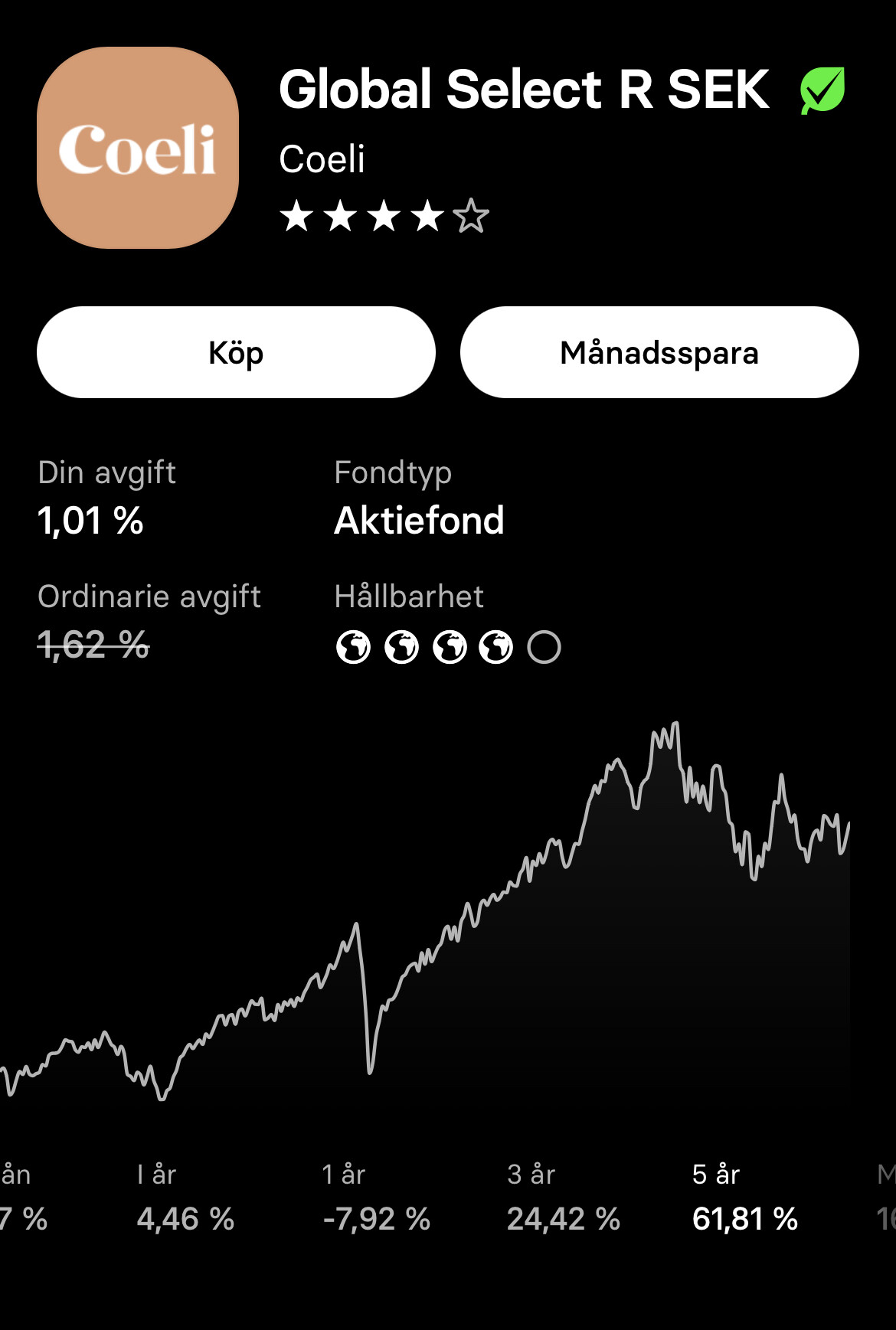Tap the second sustainability globe icon
Image resolution: width=896 pixels, height=1330 pixels.
(401, 649)
